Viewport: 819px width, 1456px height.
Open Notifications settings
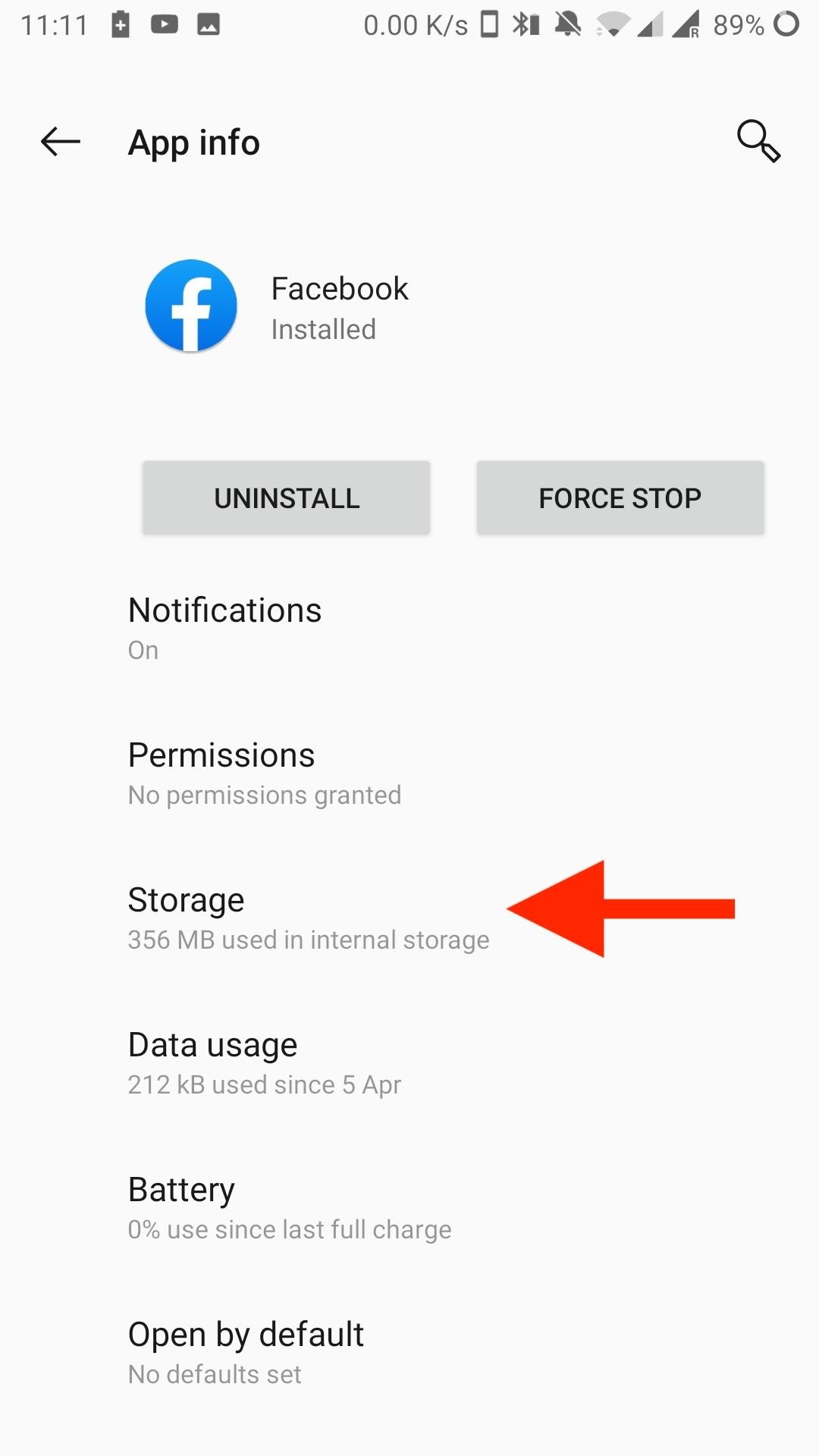point(409,629)
